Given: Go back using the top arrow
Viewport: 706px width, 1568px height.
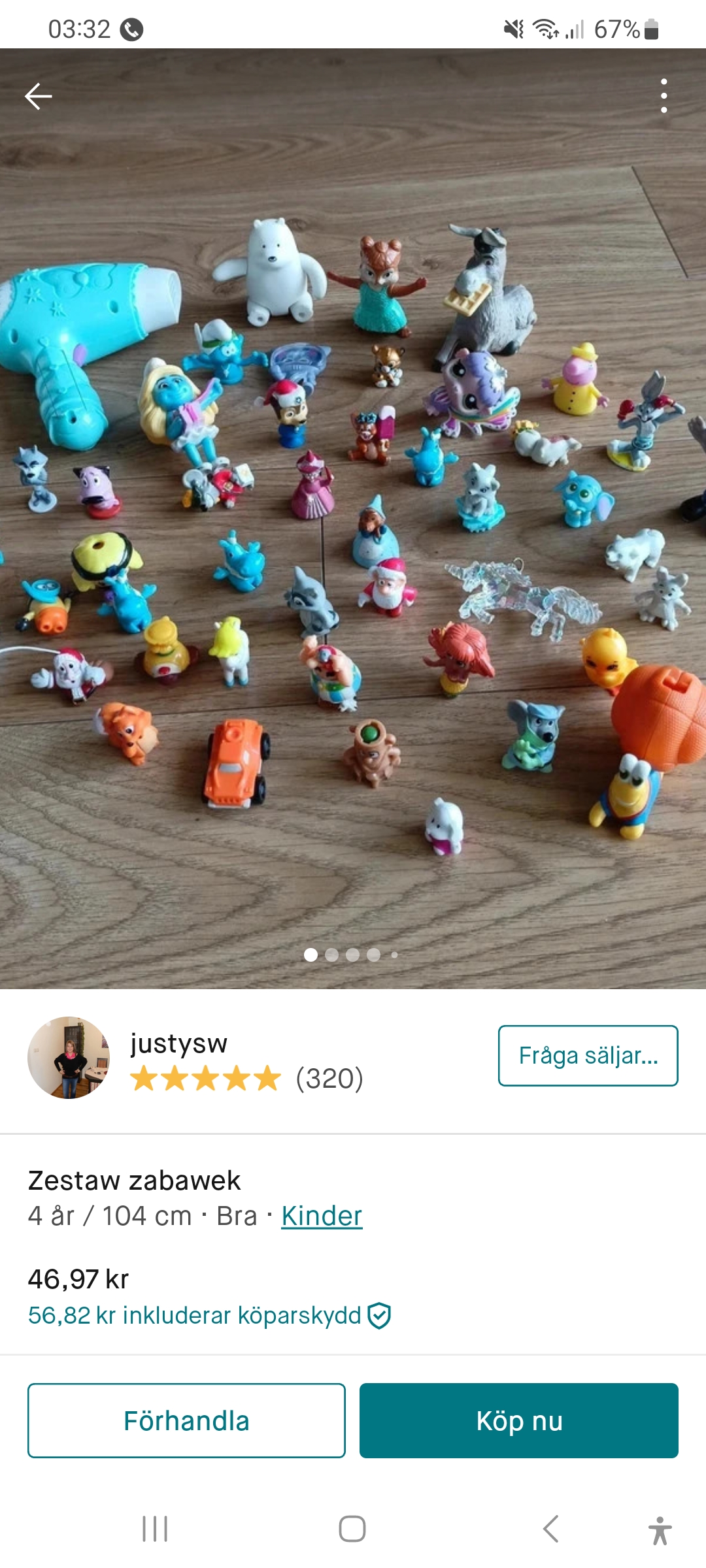Looking at the screenshot, I should tap(38, 96).
